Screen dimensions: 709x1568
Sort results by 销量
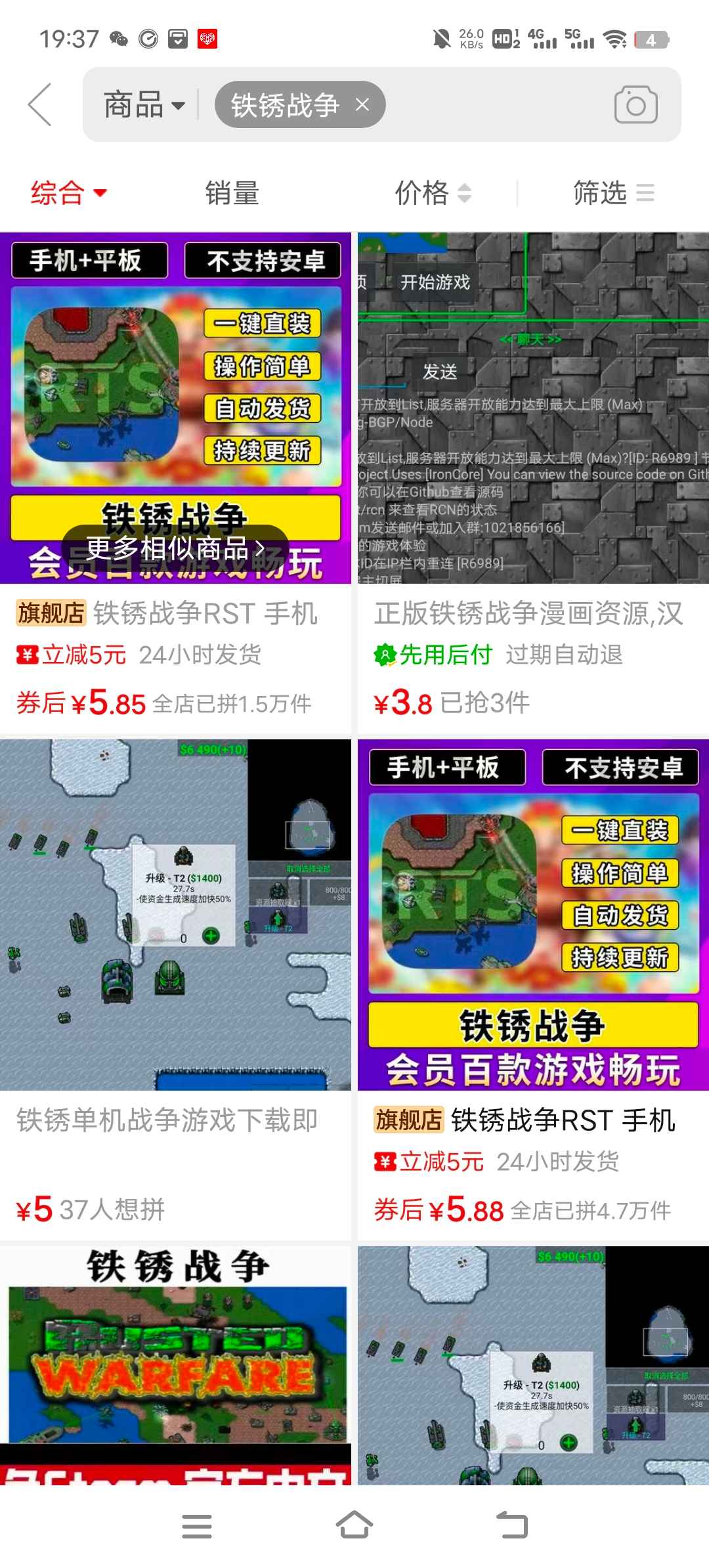(x=232, y=193)
